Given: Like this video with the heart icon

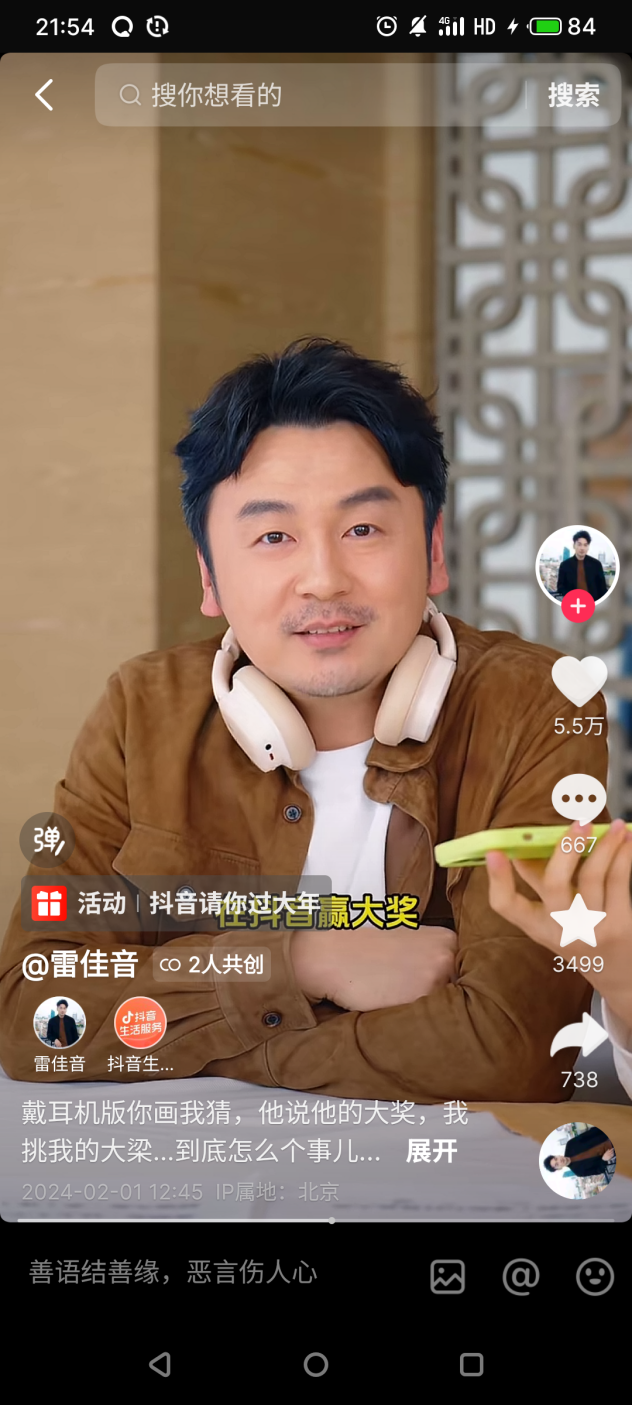Looking at the screenshot, I should pos(579,682).
